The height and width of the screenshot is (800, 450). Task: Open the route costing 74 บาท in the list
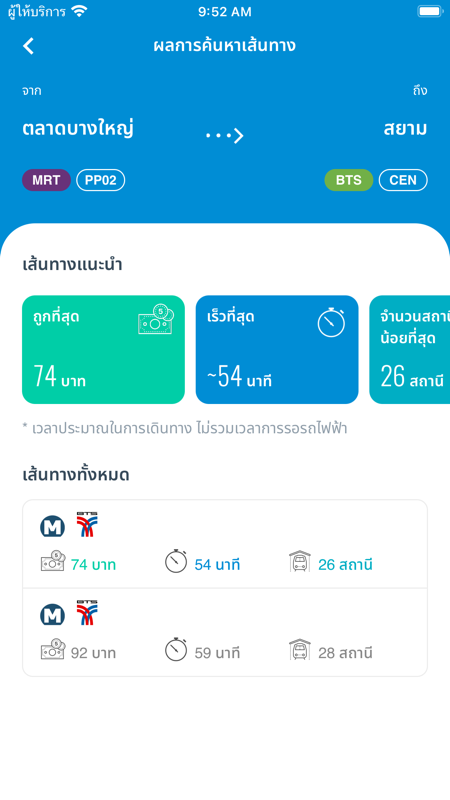tap(225, 544)
